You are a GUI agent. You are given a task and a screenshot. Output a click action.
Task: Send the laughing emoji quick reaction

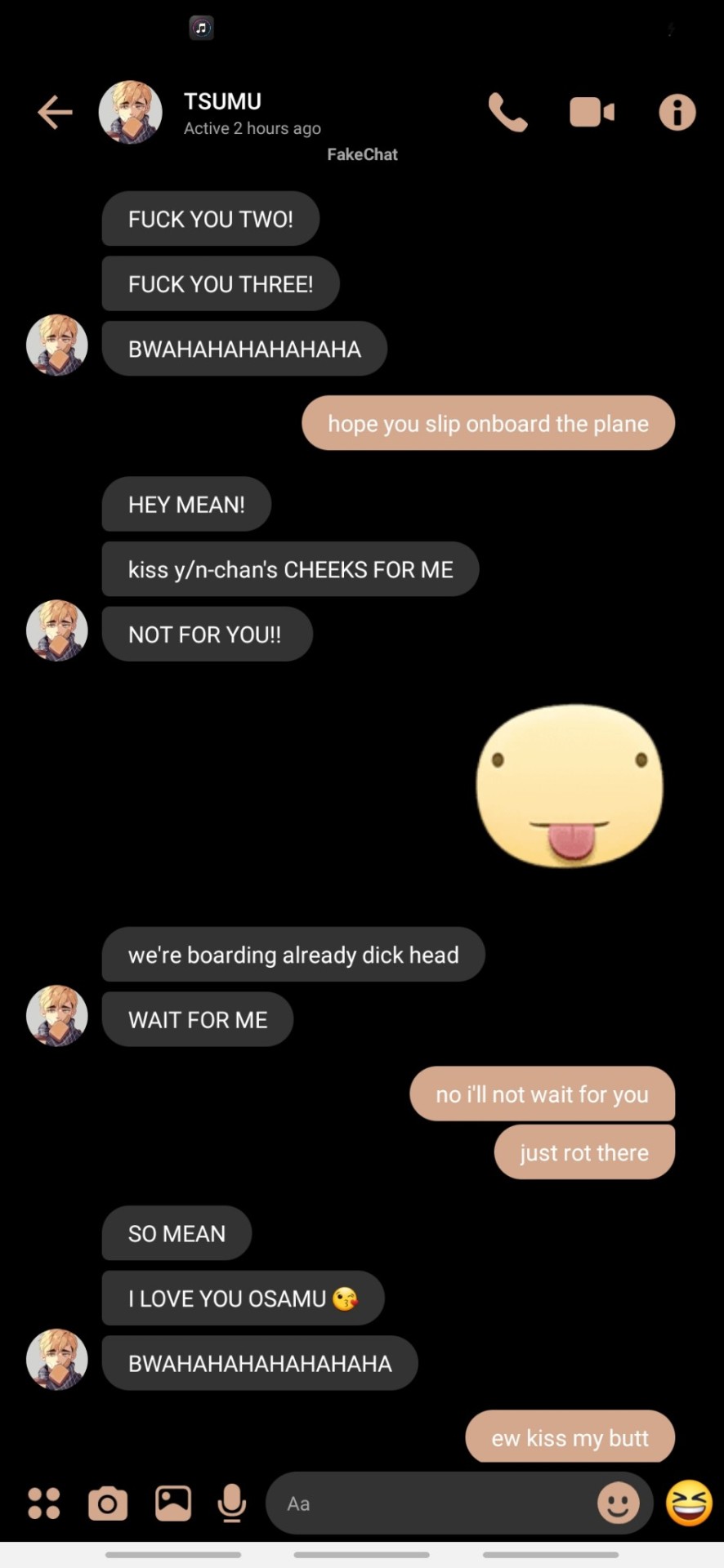[x=689, y=1503]
